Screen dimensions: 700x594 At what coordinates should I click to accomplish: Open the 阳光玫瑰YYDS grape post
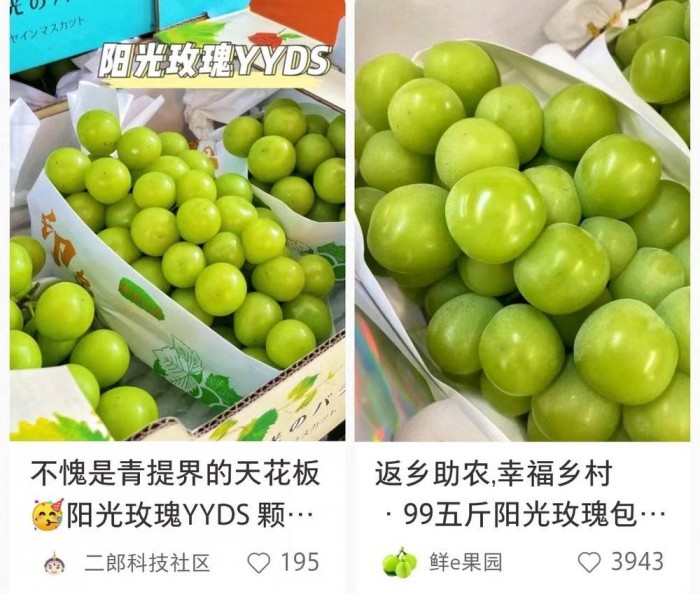178,240
